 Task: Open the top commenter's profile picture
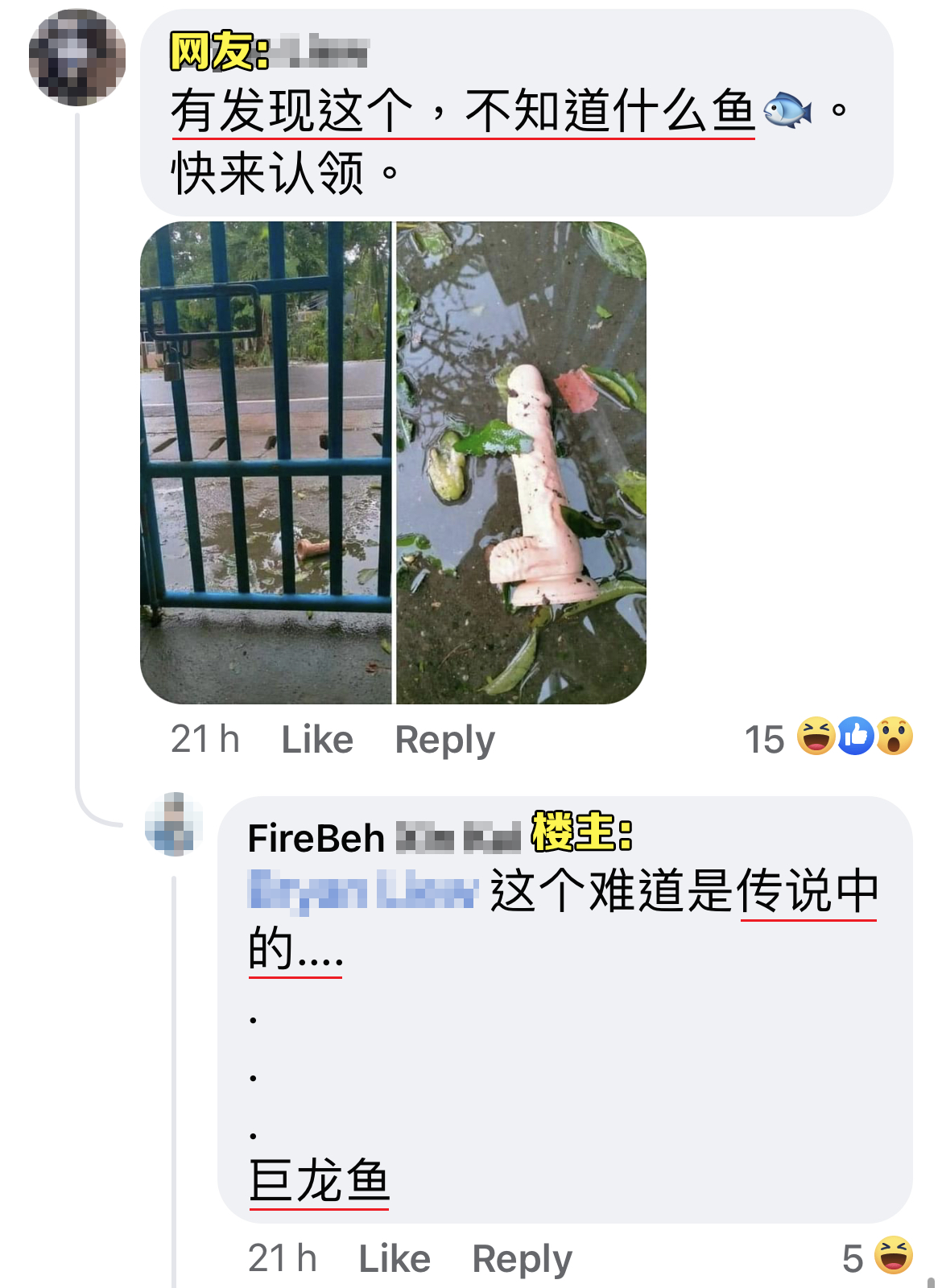coord(77,57)
